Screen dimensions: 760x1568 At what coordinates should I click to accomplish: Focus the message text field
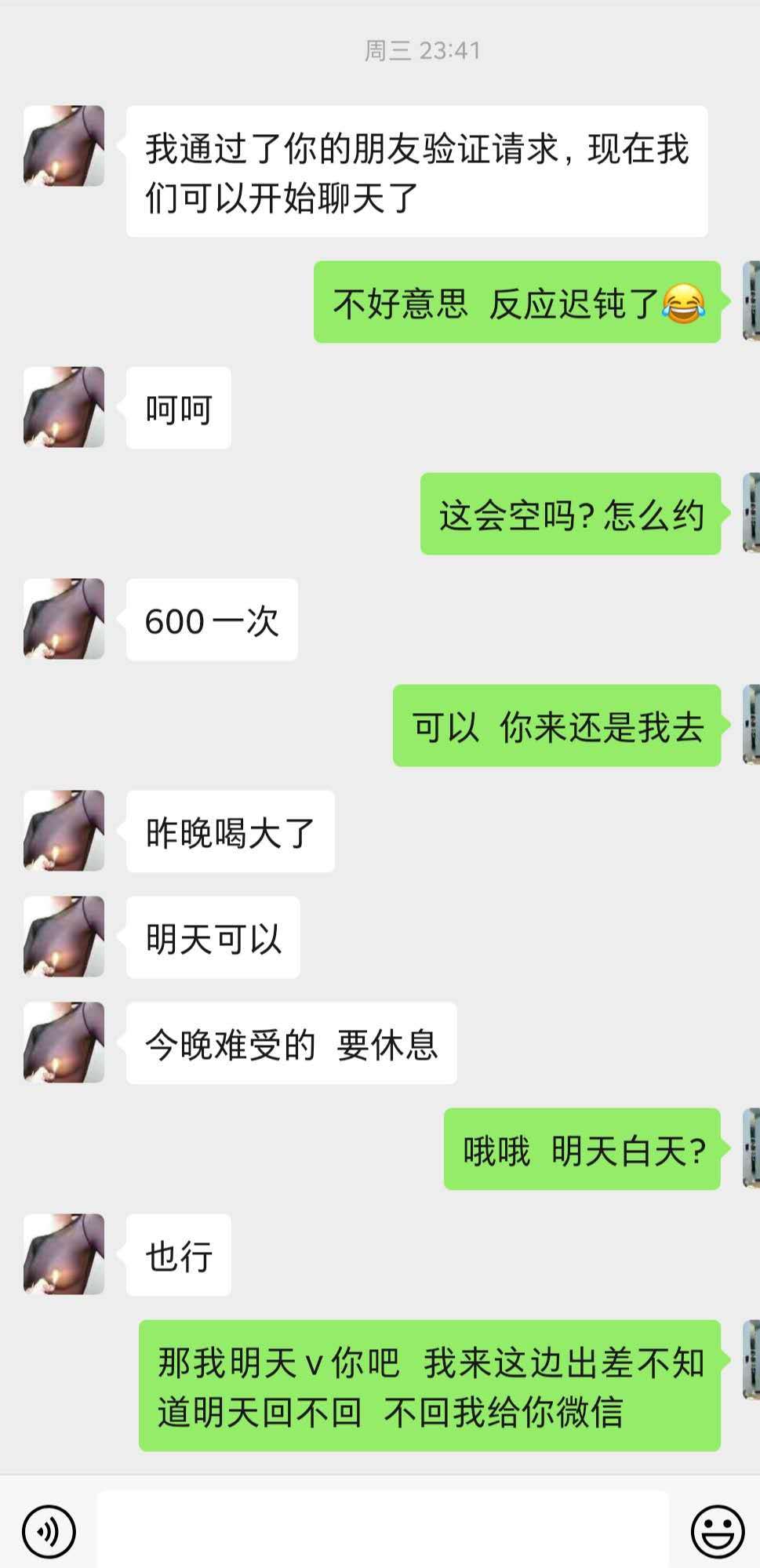coord(383,1529)
